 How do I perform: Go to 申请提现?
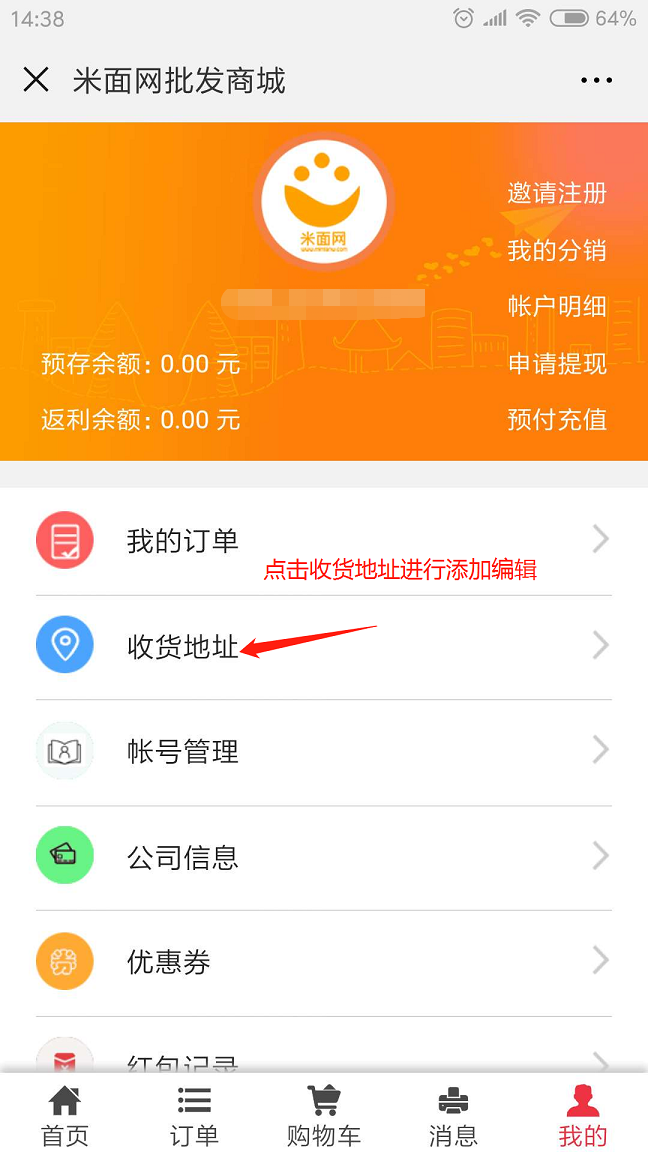click(x=556, y=363)
